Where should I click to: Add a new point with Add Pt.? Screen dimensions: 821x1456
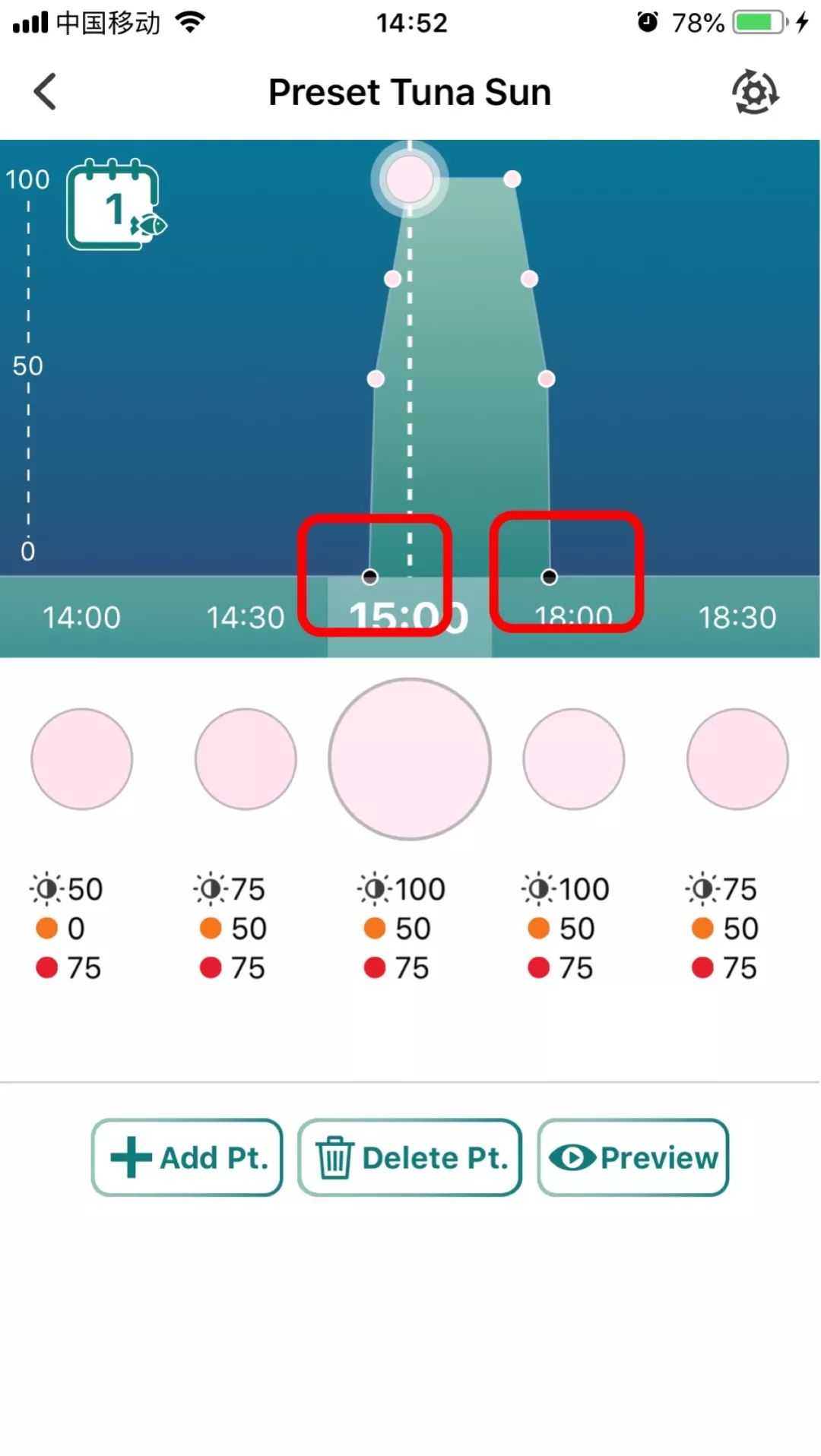point(187,1157)
